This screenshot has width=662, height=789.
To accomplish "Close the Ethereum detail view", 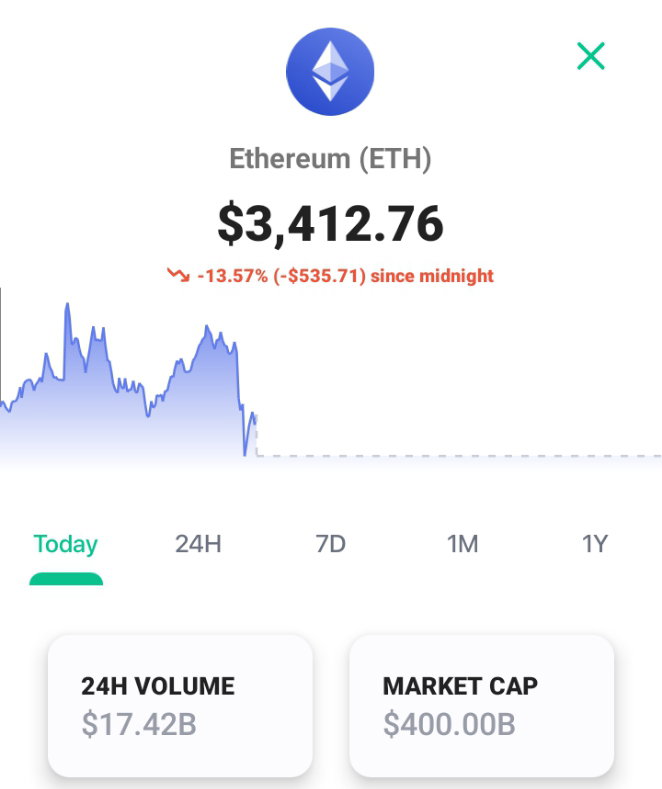I will coord(591,56).
